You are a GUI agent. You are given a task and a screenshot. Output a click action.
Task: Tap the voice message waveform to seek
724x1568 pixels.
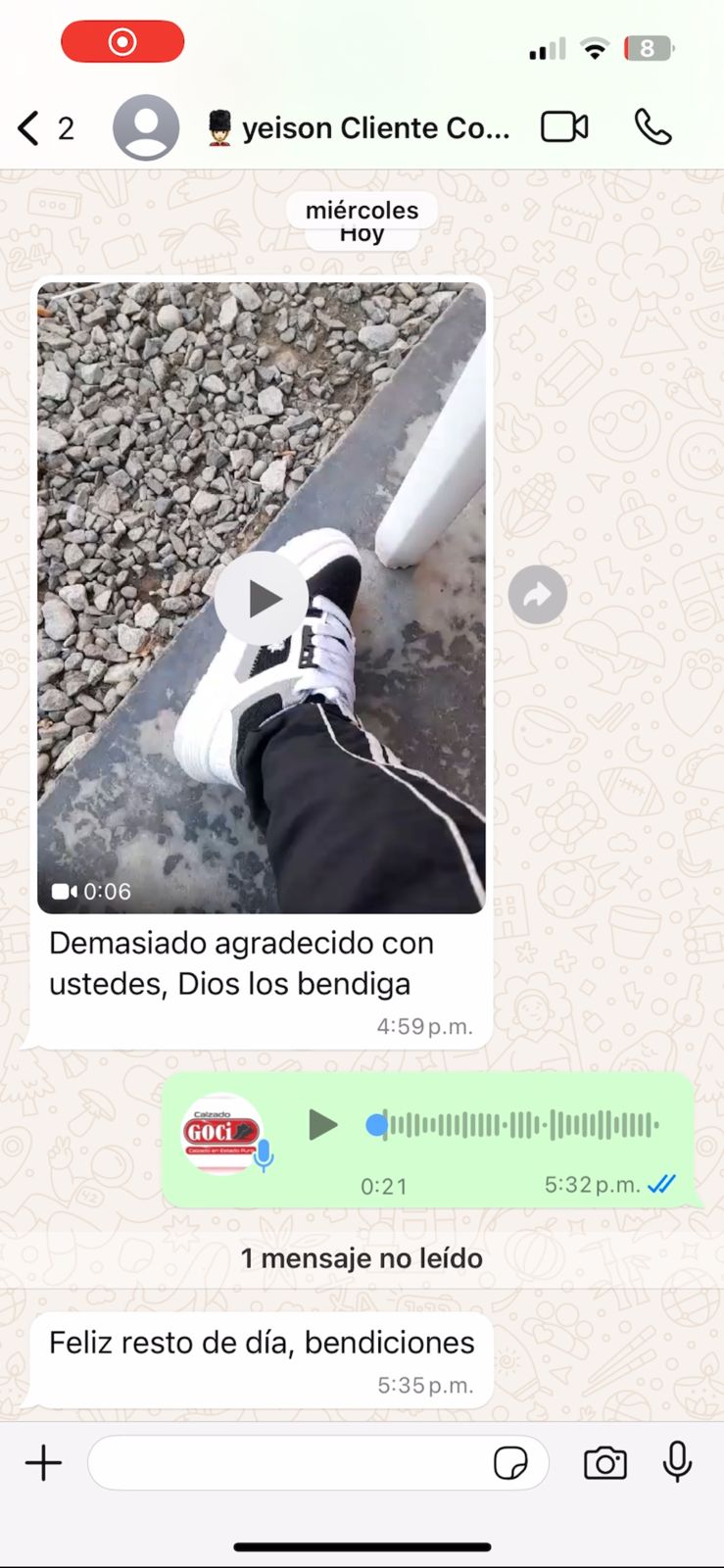click(x=519, y=1125)
